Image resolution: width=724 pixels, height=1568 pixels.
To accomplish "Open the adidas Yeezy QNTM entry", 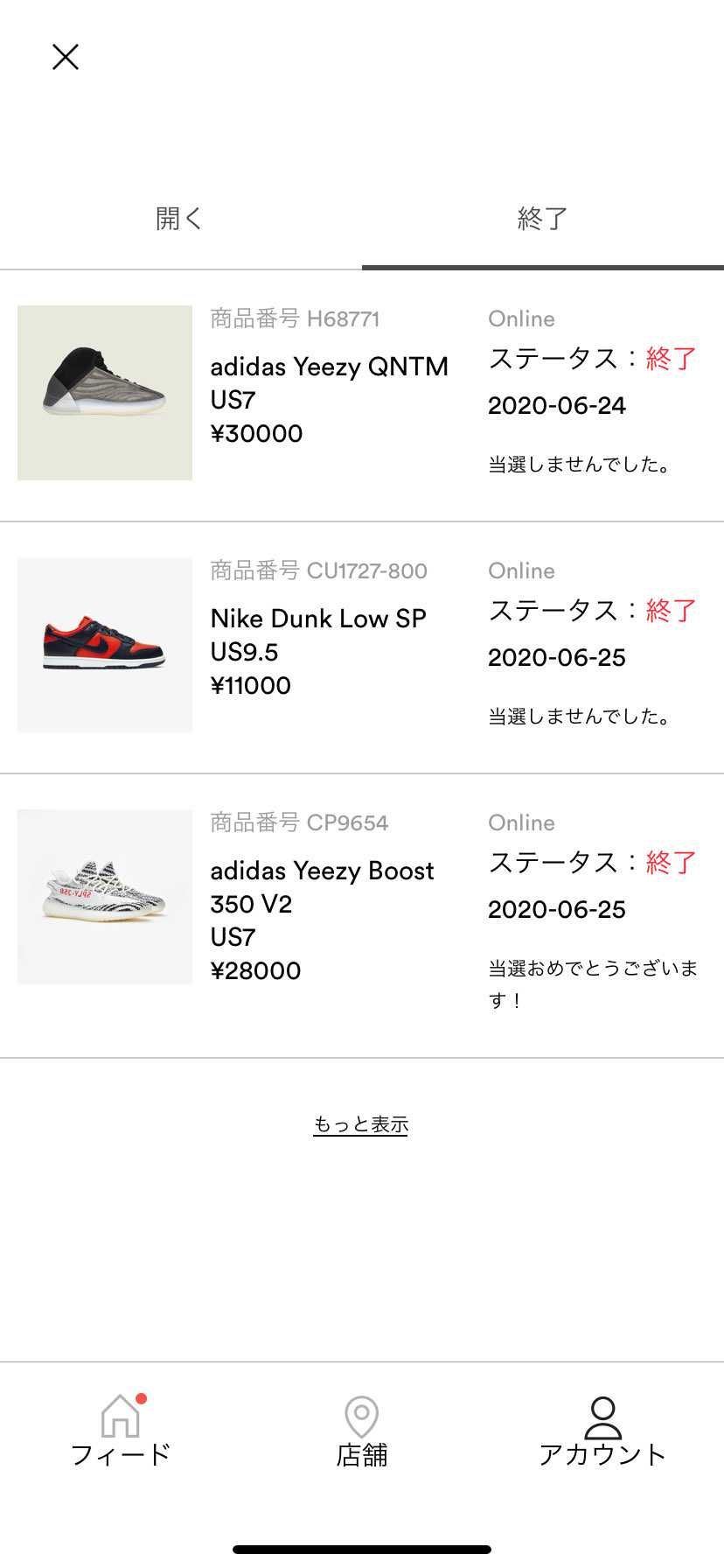I will point(329,367).
